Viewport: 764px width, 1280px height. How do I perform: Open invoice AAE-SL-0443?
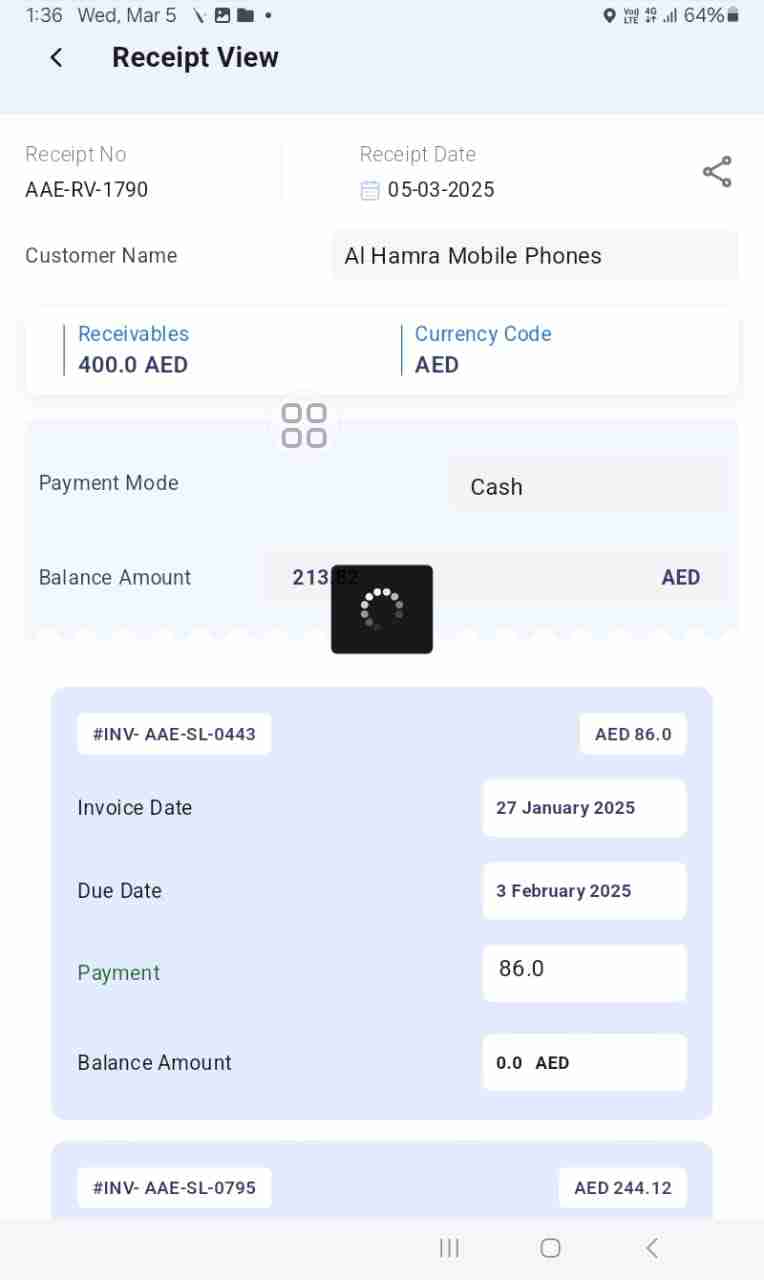point(174,734)
